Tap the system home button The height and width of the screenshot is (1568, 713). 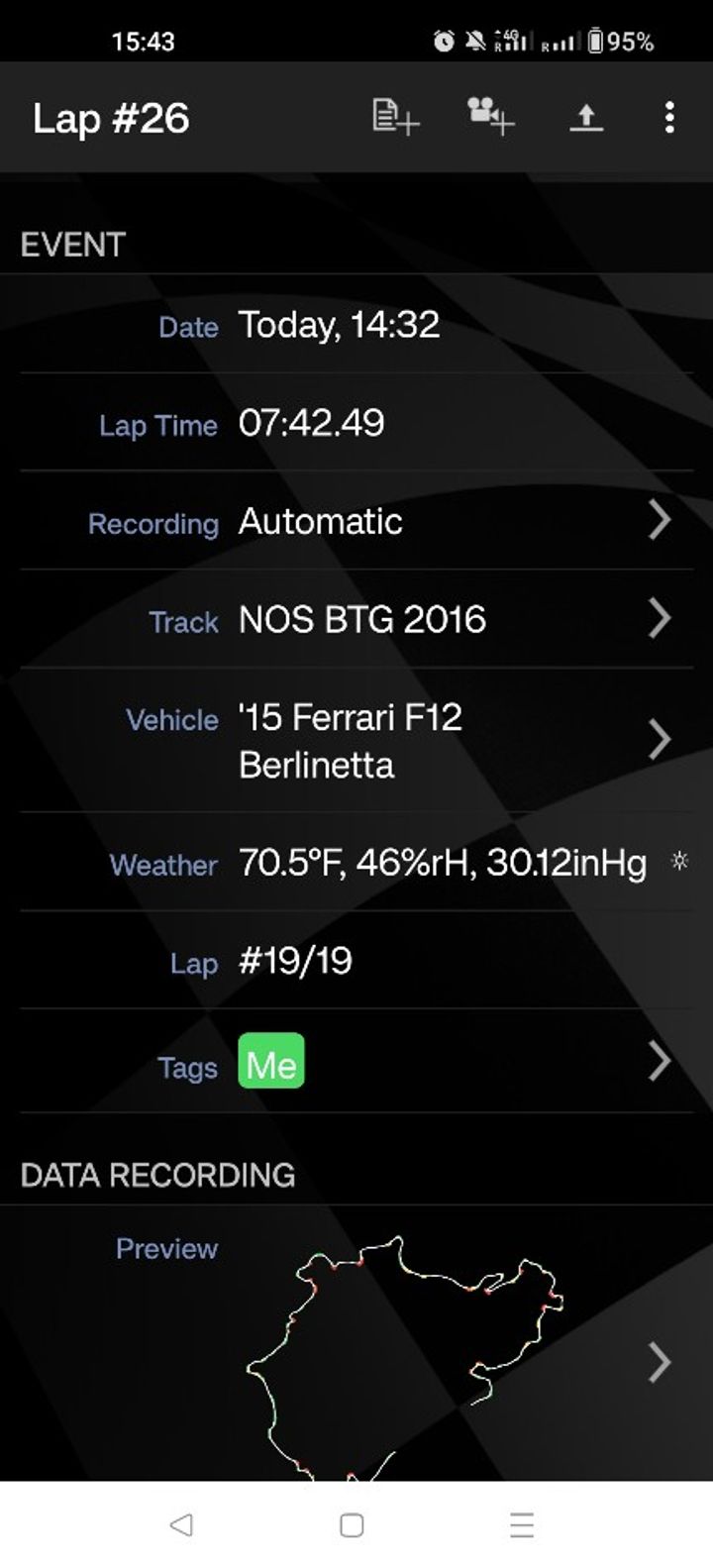[352, 1524]
